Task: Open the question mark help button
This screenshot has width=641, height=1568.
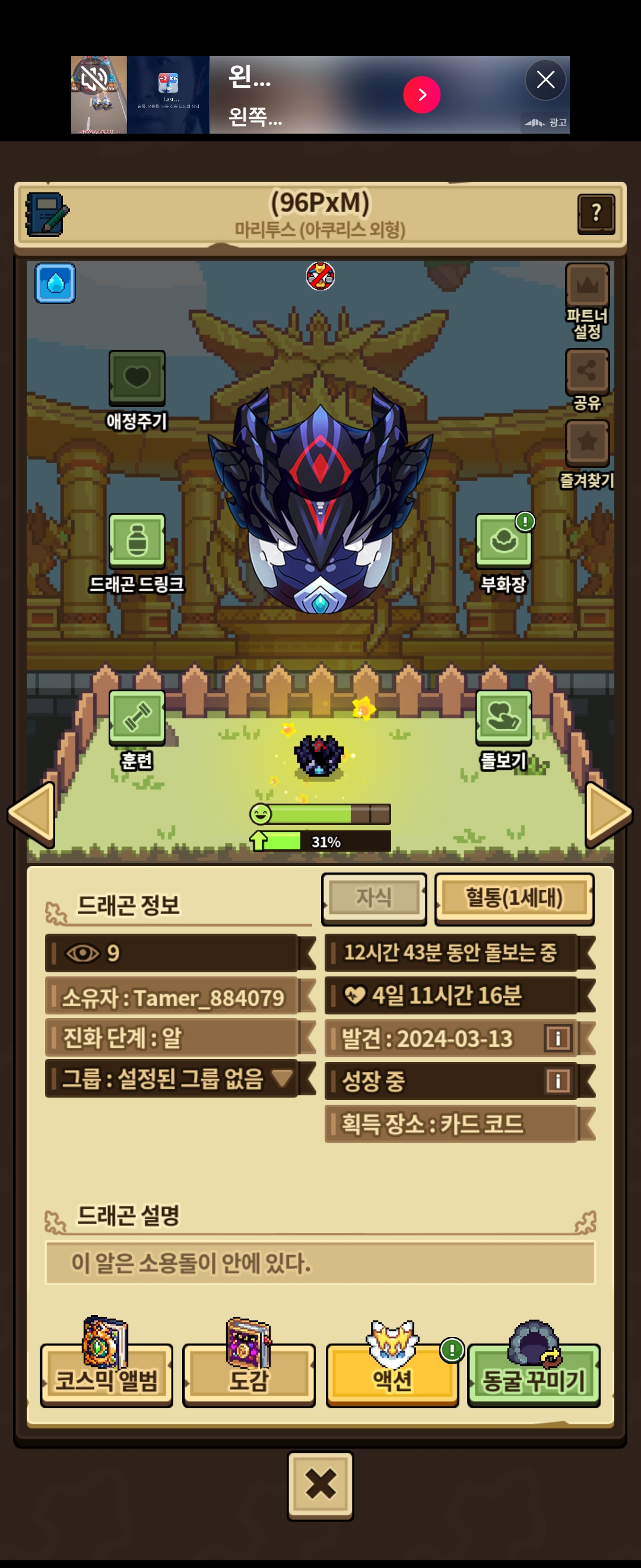Action: click(x=595, y=213)
